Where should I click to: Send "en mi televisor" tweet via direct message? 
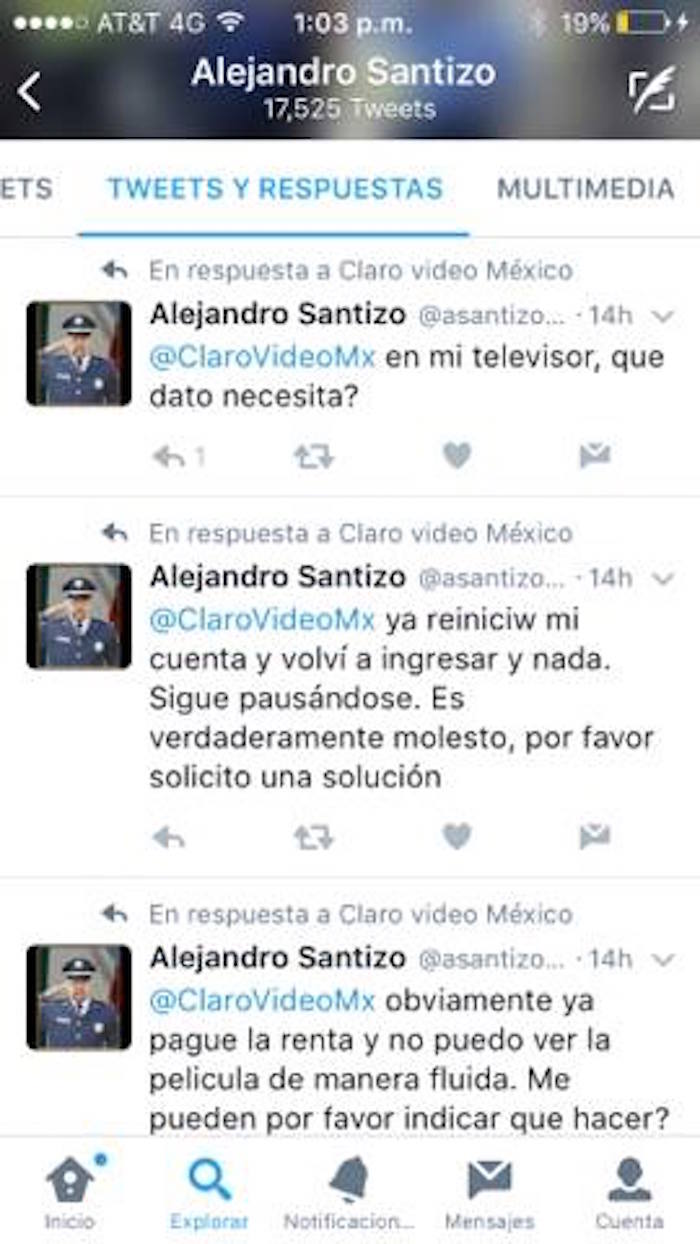(594, 456)
